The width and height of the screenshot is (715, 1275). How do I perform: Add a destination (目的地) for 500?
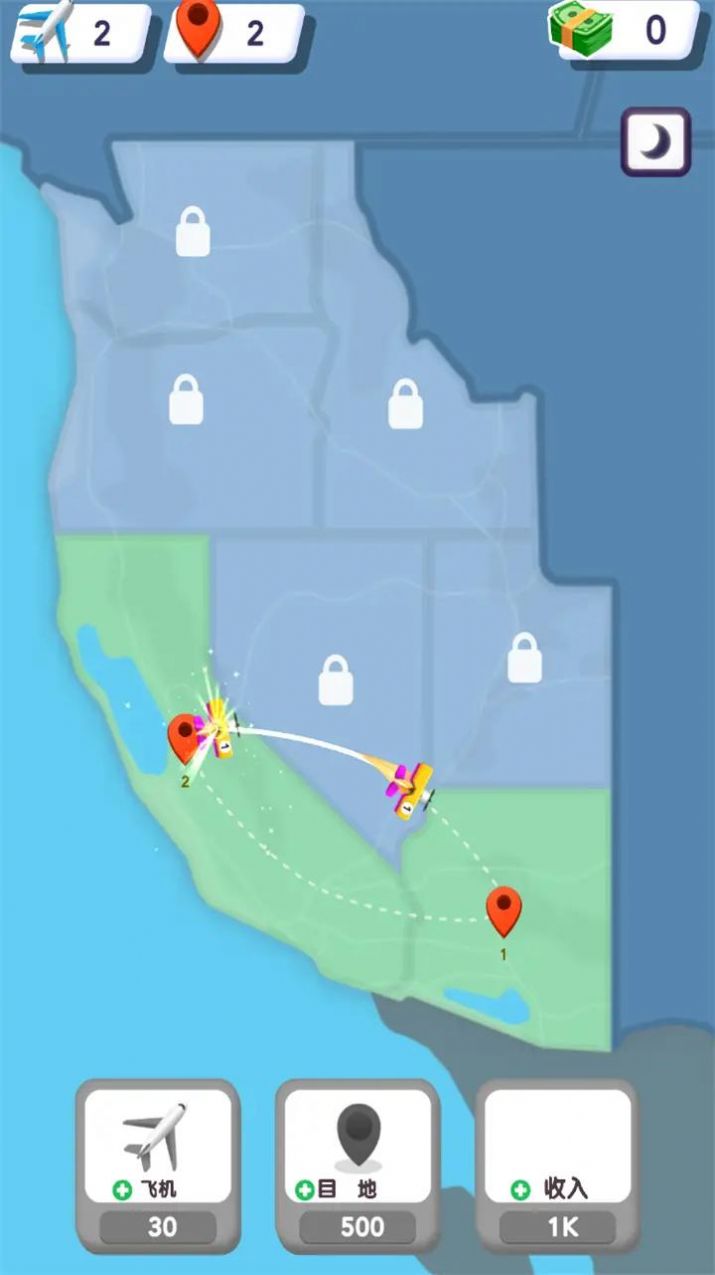click(358, 1165)
